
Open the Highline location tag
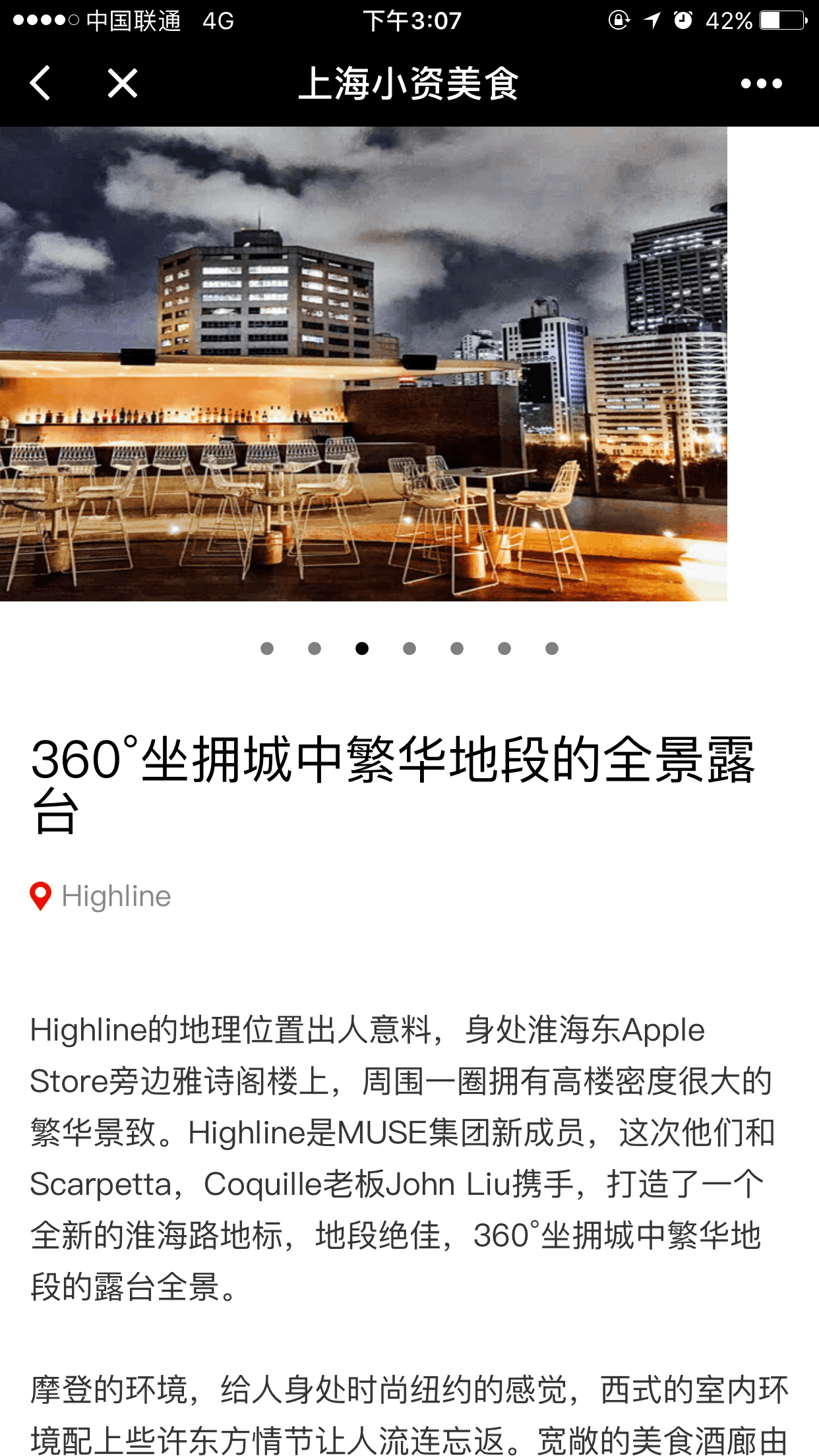point(102,896)
